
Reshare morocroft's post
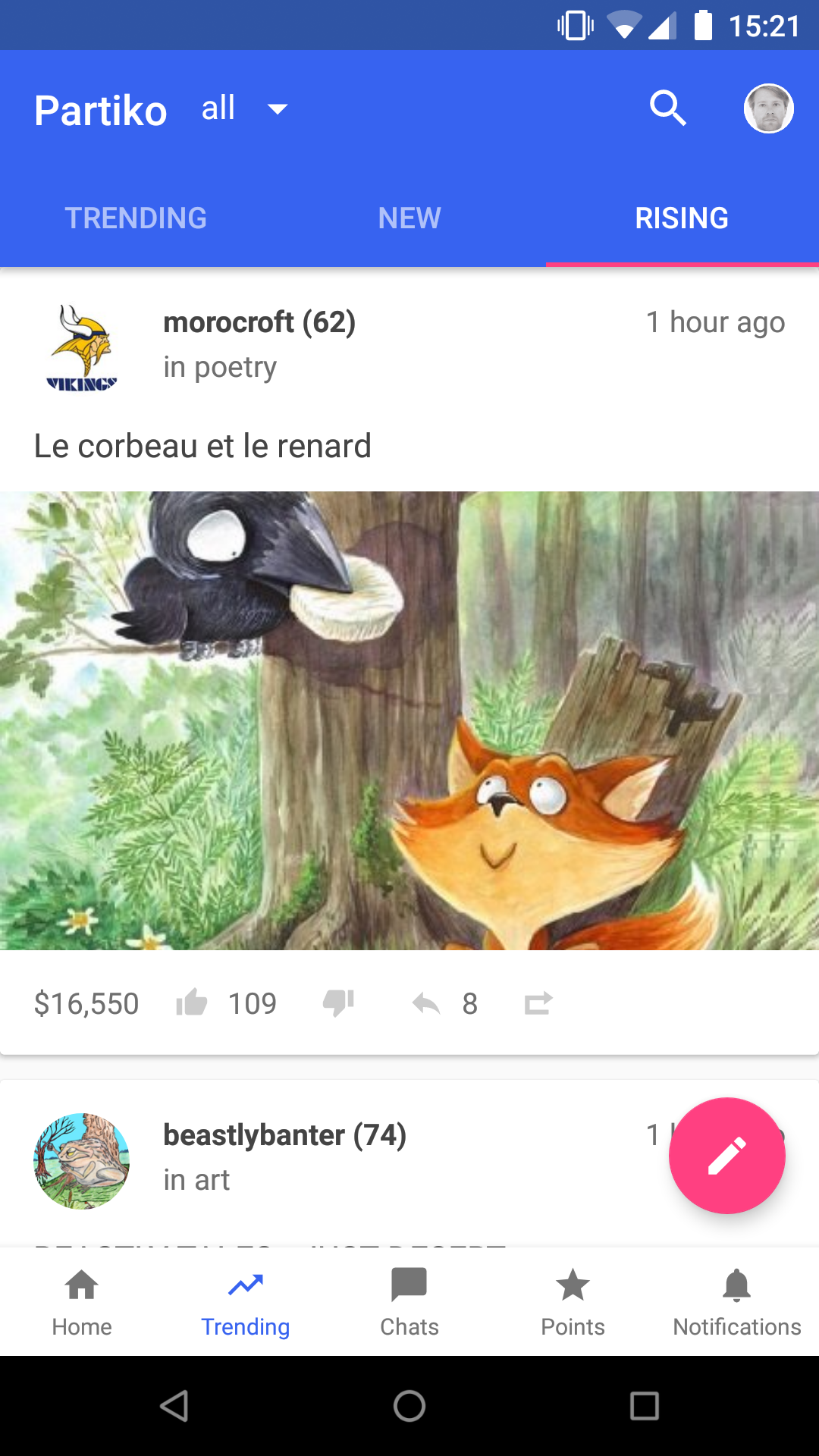[538, 1003]
